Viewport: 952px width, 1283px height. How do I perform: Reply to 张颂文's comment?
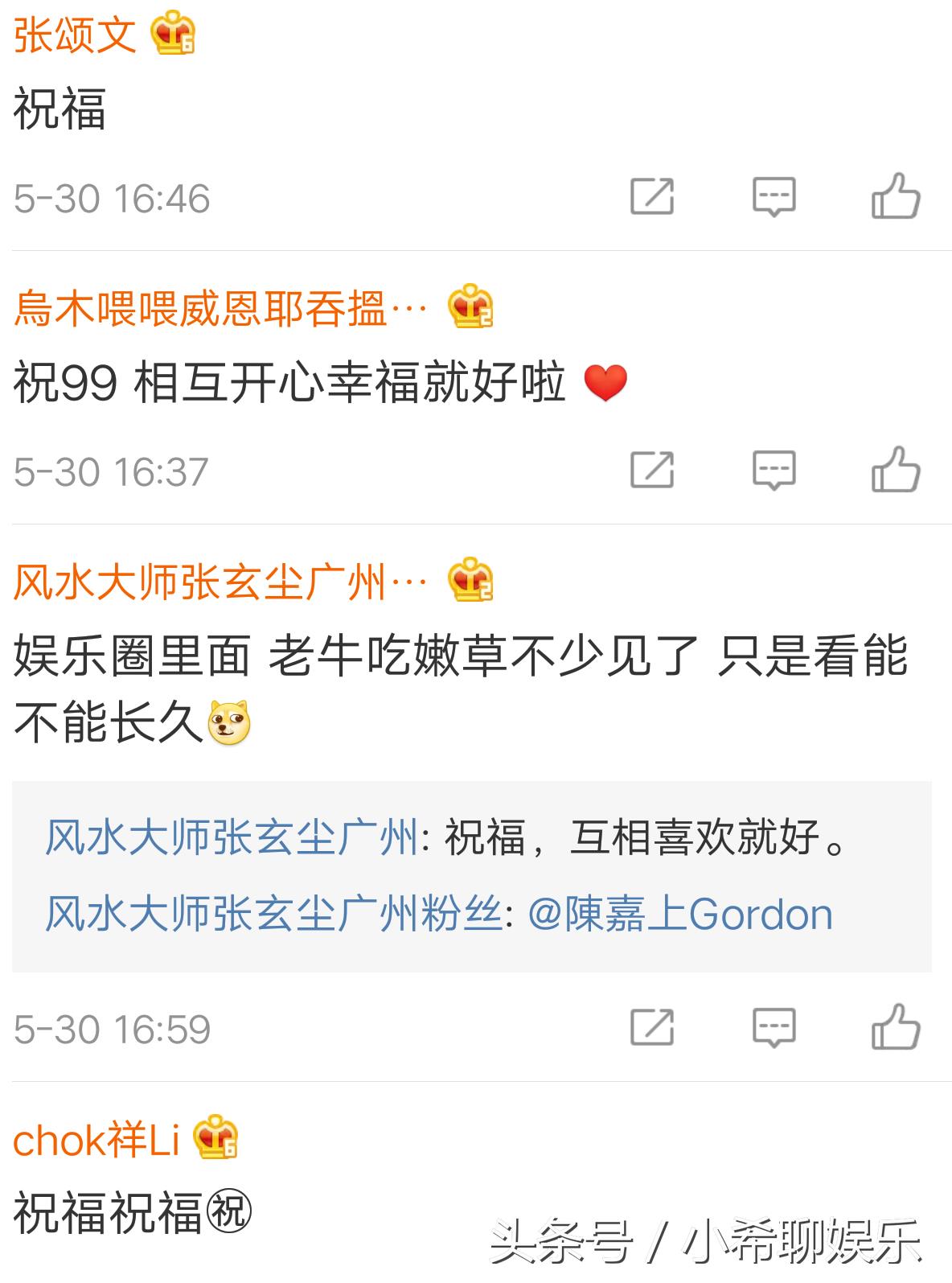coord(773,197)
